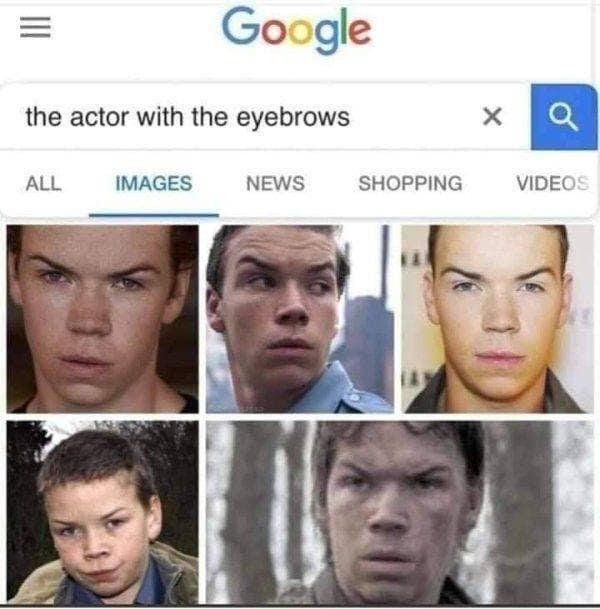This screenshot has width=600, height=609.
Task: Go to the VIDEOS tab
Action: coord(551,183)
